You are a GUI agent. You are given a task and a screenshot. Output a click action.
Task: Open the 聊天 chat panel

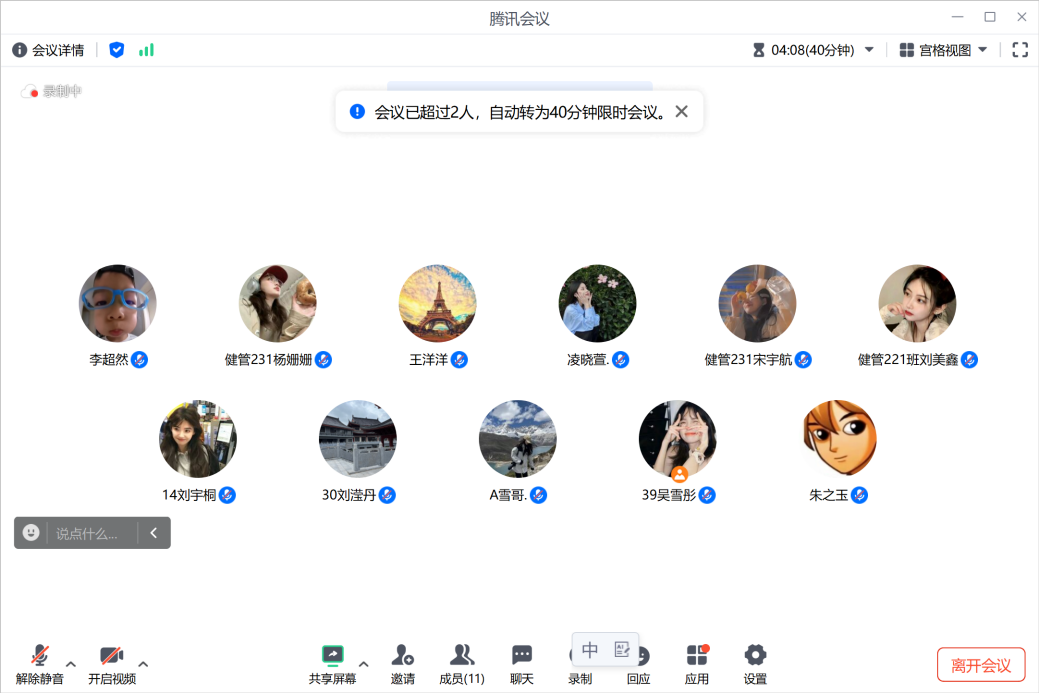click(522, 663)
